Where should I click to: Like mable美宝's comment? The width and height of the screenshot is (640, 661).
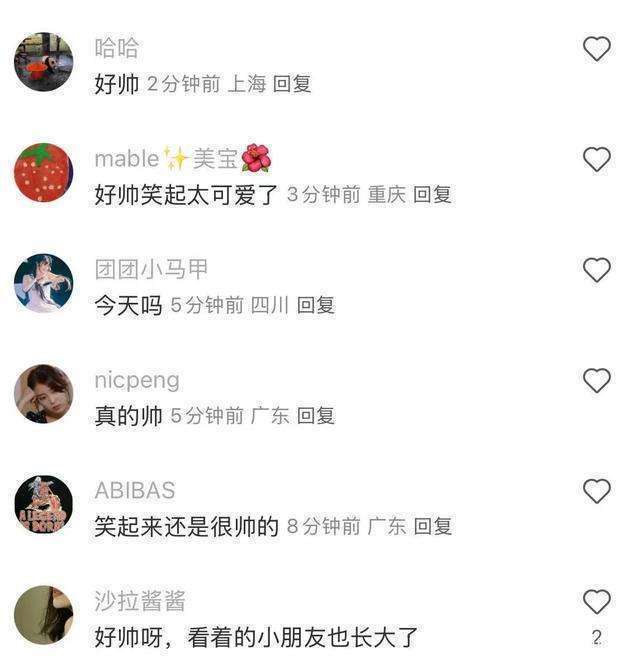point(597,160)
